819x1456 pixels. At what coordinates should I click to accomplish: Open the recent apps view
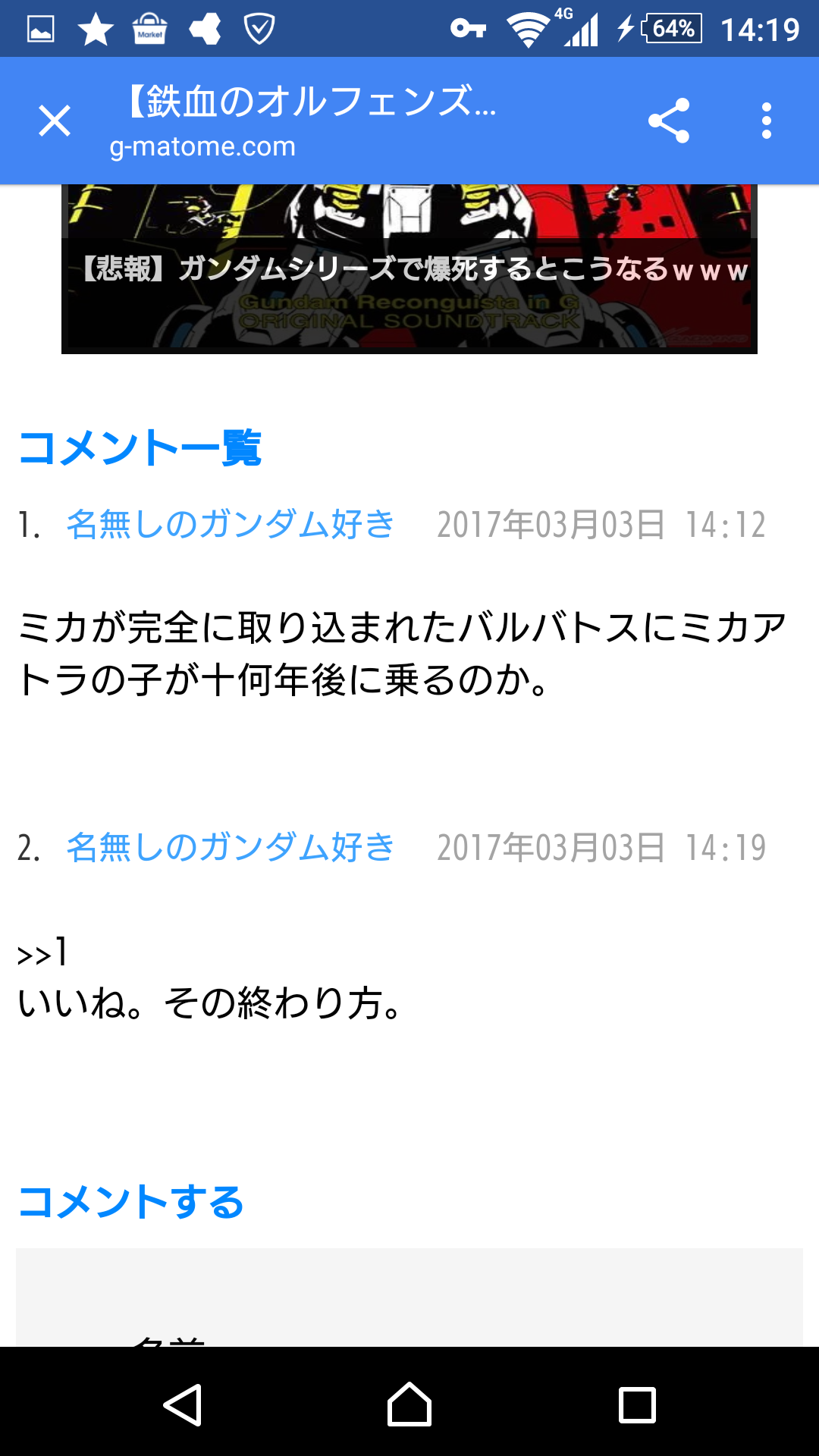point(637,1405)
